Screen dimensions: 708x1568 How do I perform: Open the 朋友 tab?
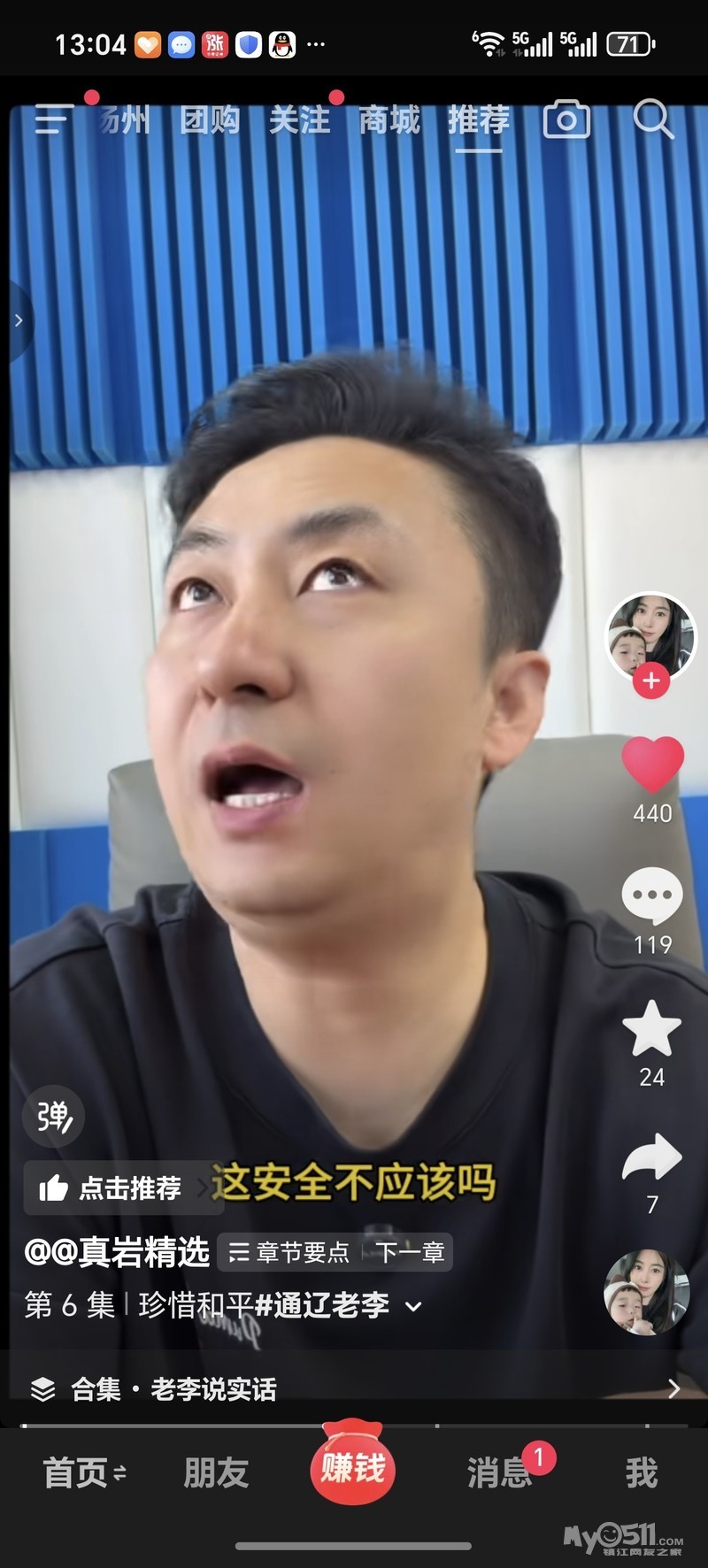[x=216, y=1472]
